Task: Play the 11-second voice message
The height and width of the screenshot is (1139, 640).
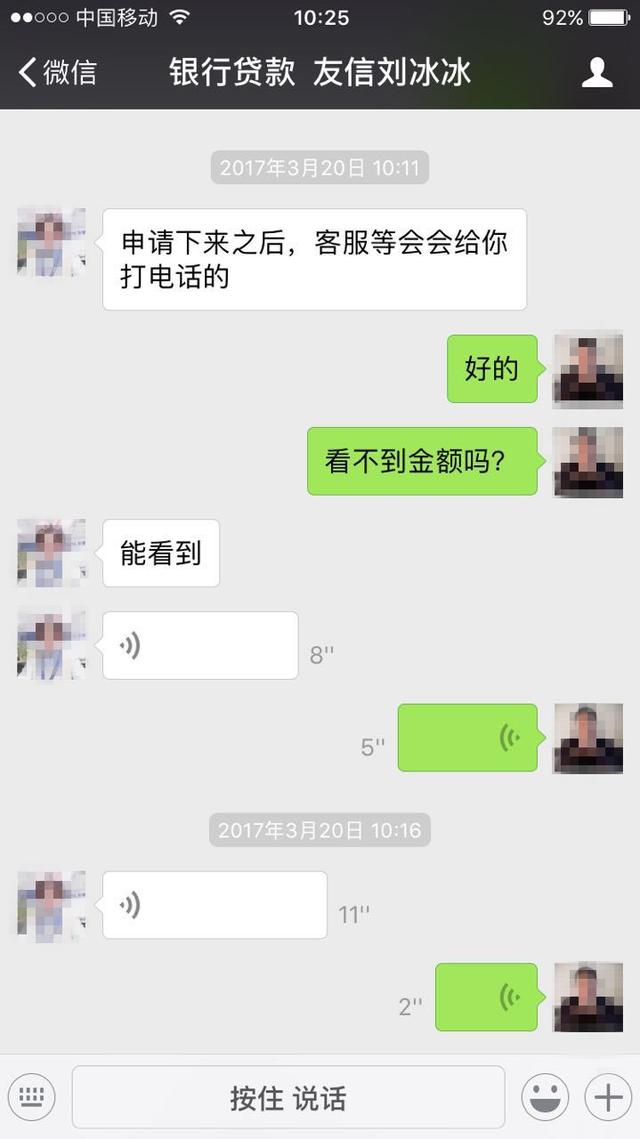Action: click(x=214, y=905)
